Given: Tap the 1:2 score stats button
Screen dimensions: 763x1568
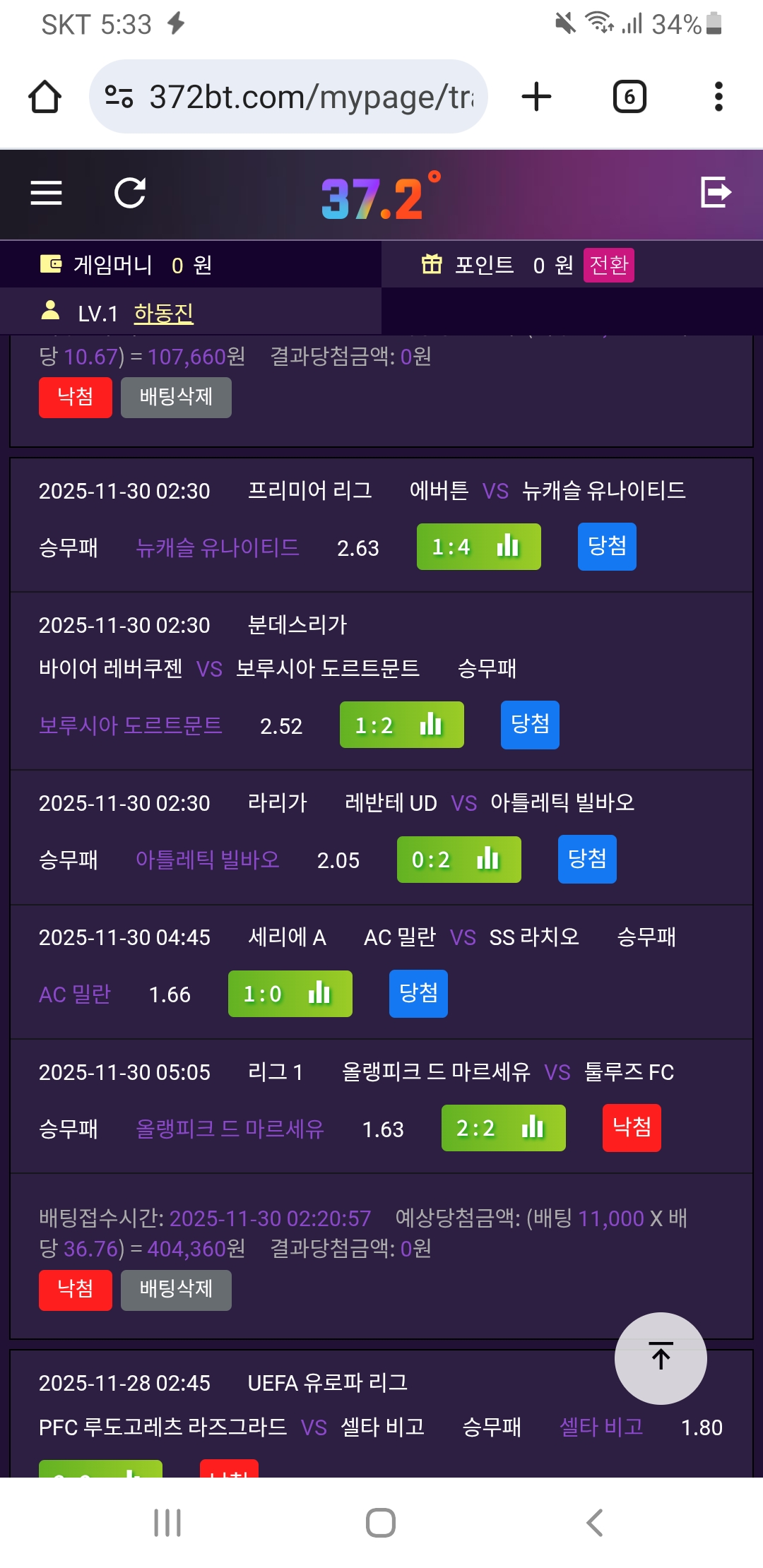Looking at the screenshot, I should click(x=401, y=725).
